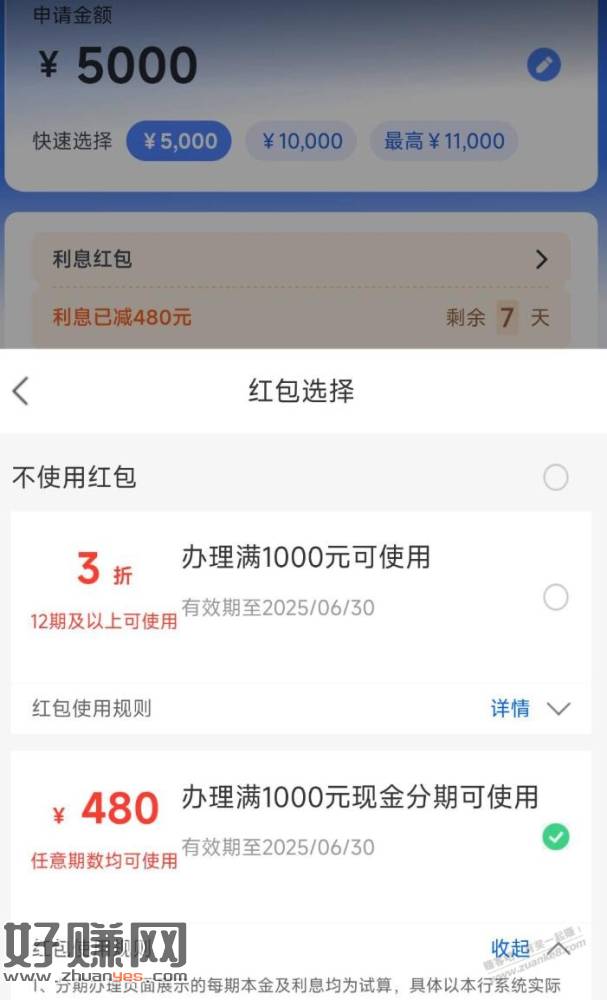This screenshot has height=1000, width=607.
Task: Pick the ¥10,000 quick amount chip
Action: [x=301, y=141]
